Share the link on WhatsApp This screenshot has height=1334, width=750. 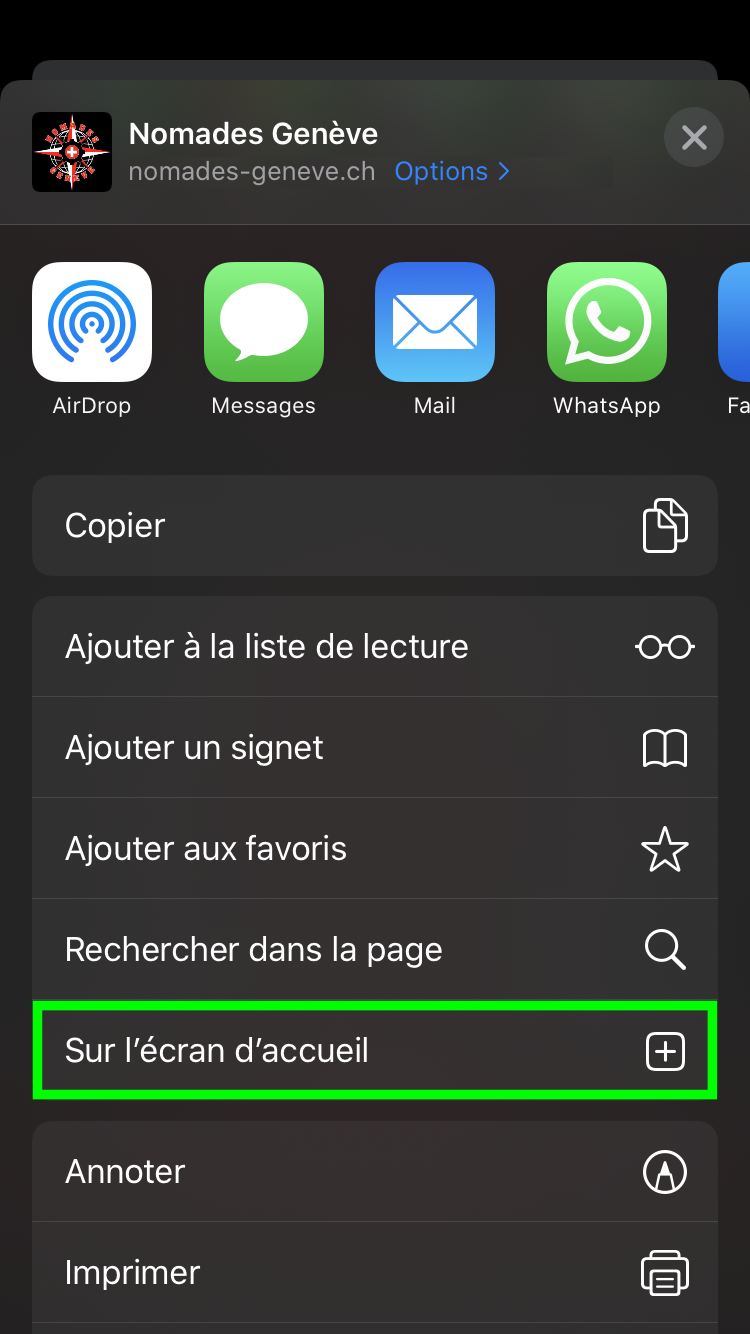606,322
